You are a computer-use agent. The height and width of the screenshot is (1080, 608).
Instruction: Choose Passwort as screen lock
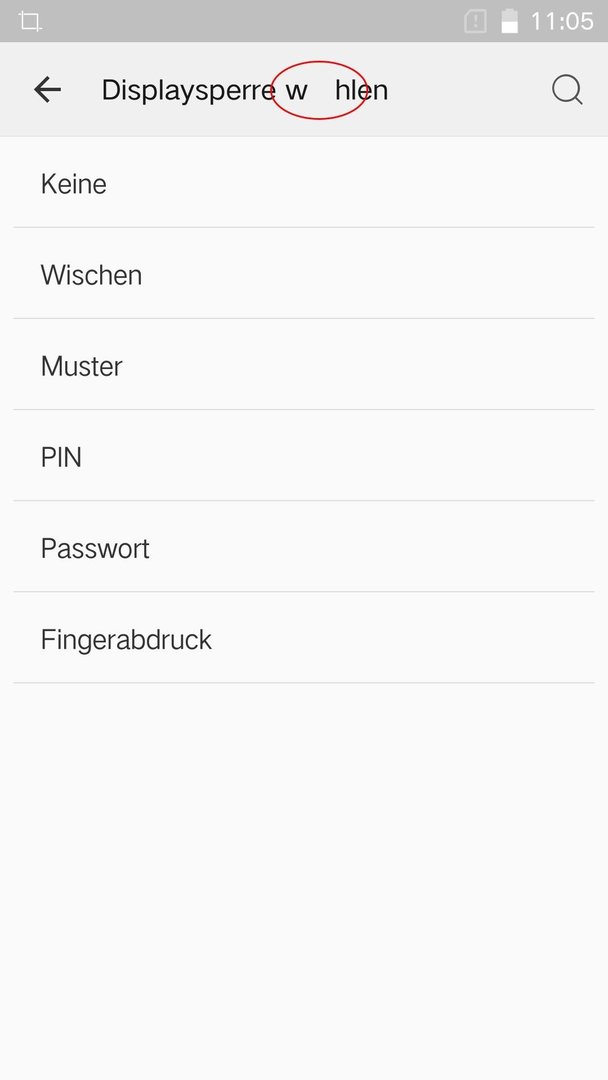click(x=304, y=547)
